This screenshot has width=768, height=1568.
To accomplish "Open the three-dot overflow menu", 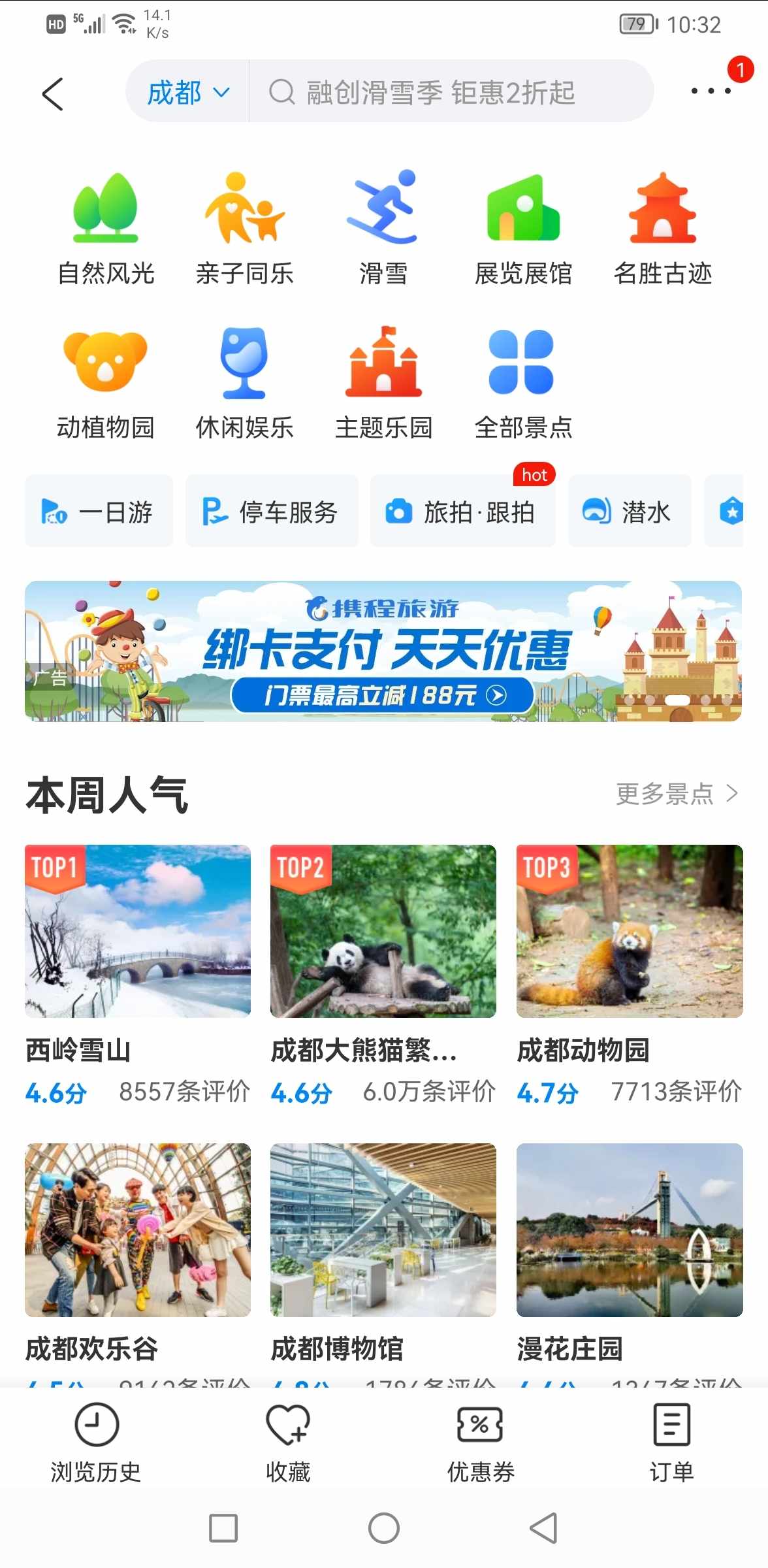I will (x=711, y=91).
